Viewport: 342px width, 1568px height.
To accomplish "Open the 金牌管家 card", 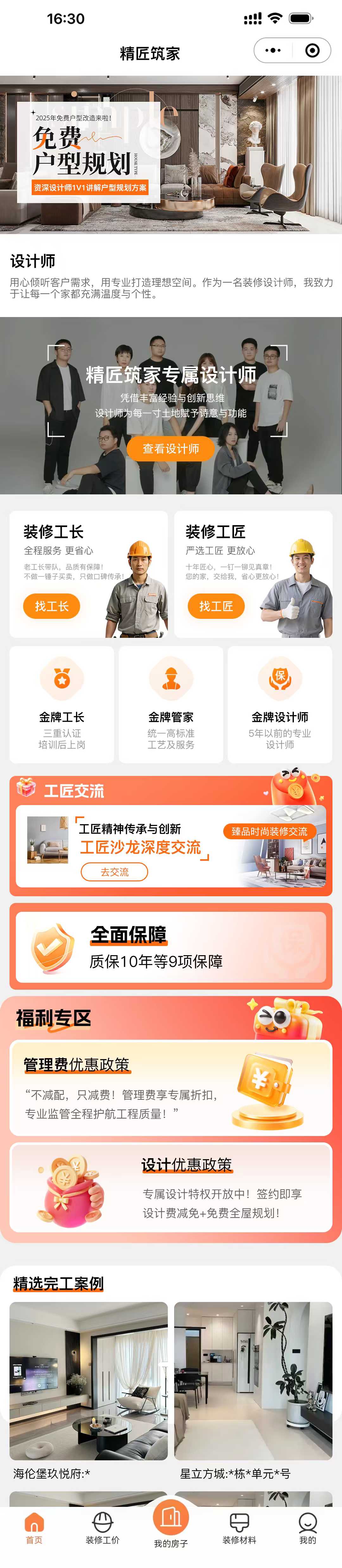I will tap(171, 704).
